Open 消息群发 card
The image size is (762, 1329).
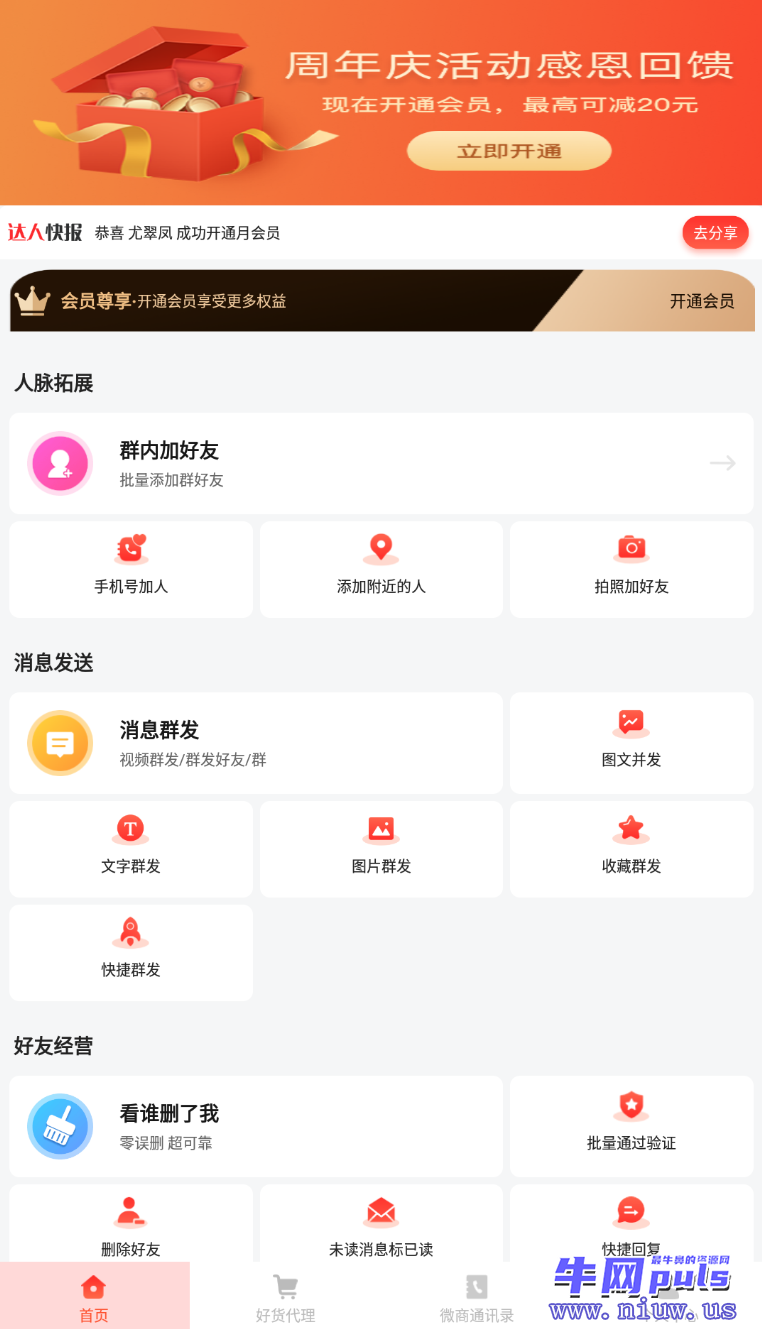click(256, 743)
